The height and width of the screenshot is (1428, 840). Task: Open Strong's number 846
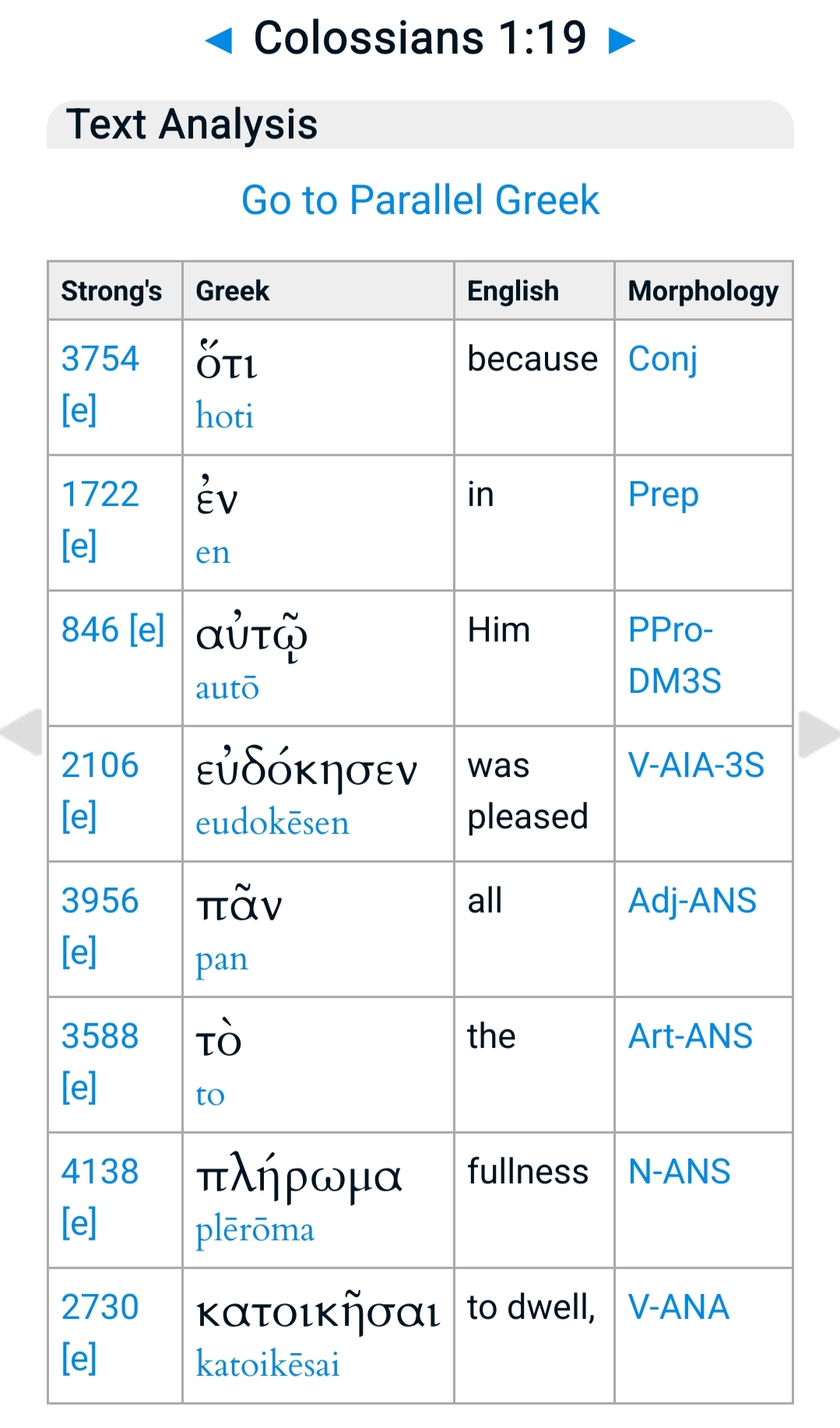[89, 630]
